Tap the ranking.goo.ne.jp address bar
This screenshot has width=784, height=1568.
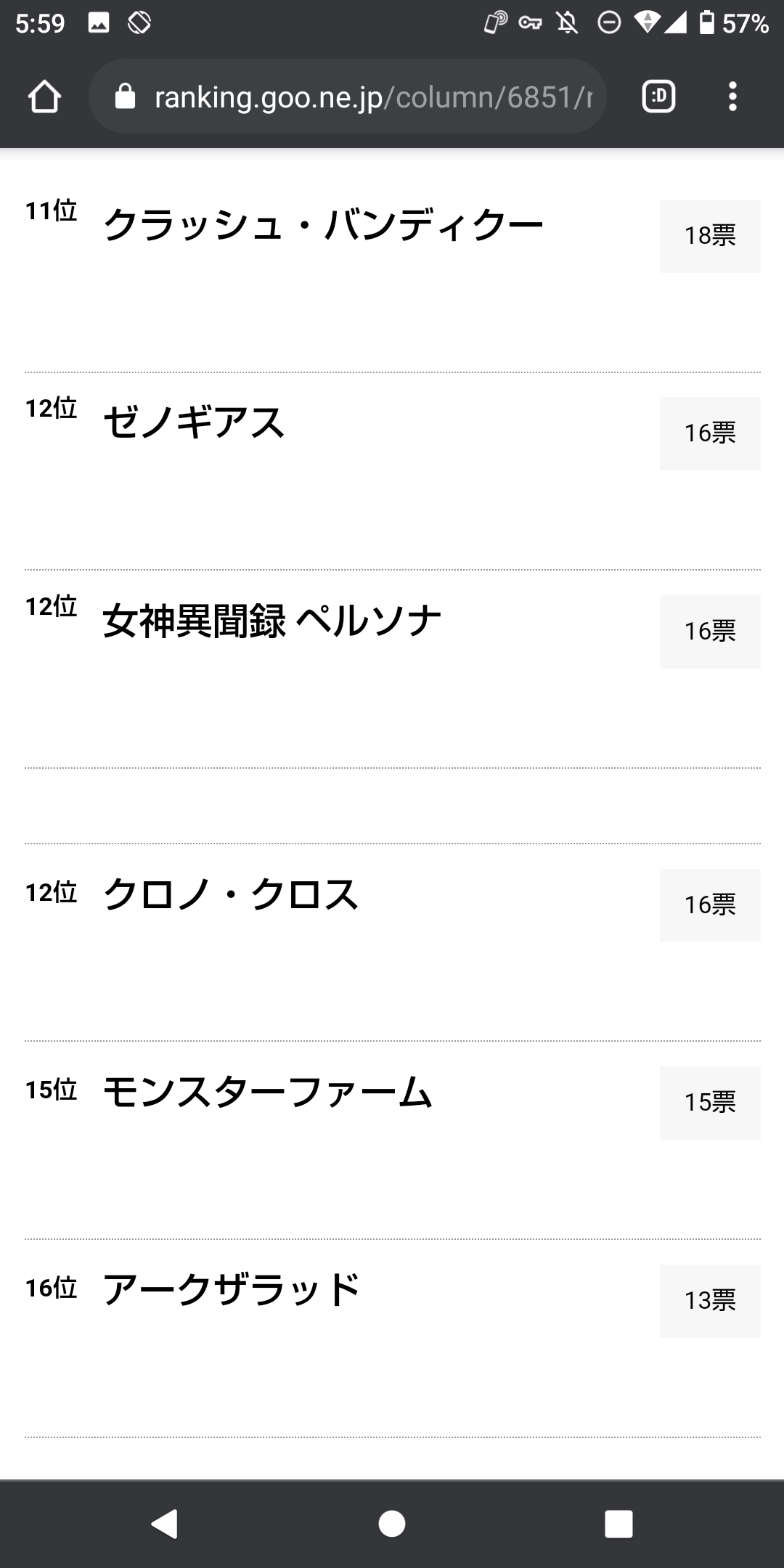348,97
